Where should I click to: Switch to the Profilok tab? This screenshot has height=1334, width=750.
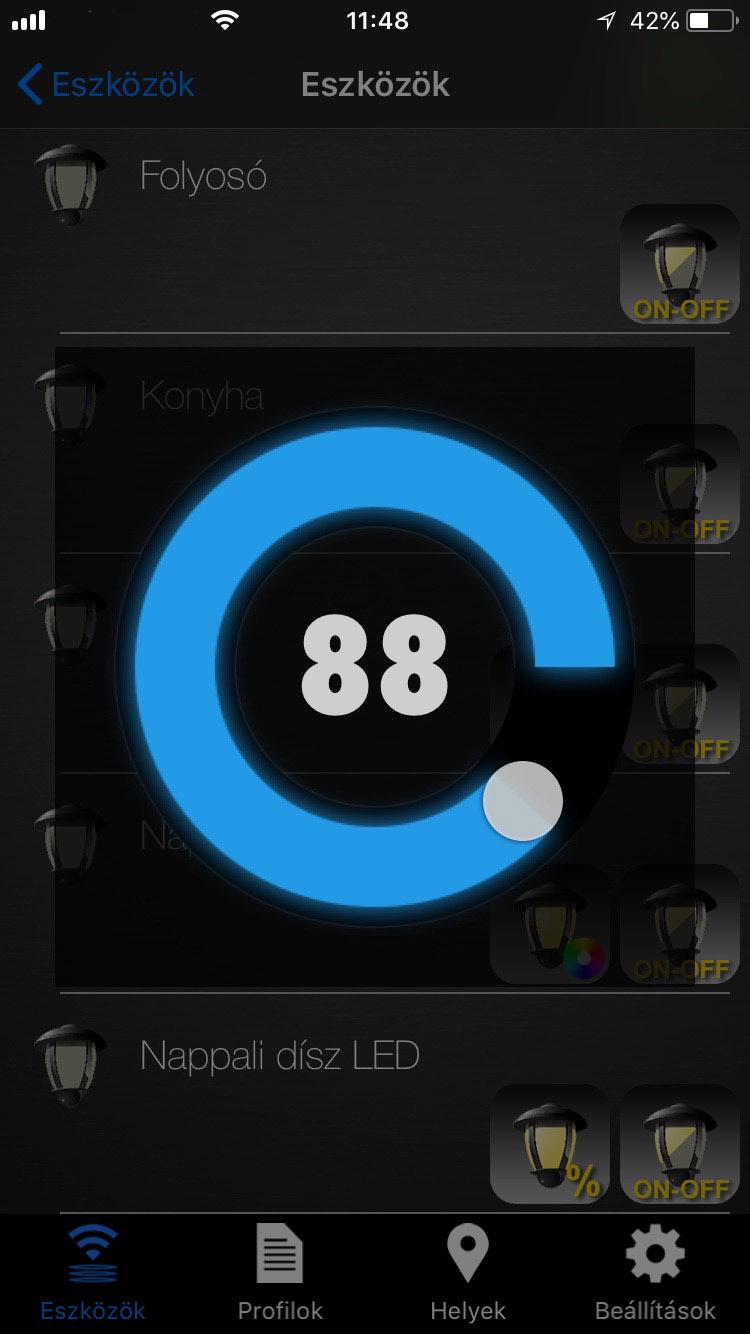280,1273
